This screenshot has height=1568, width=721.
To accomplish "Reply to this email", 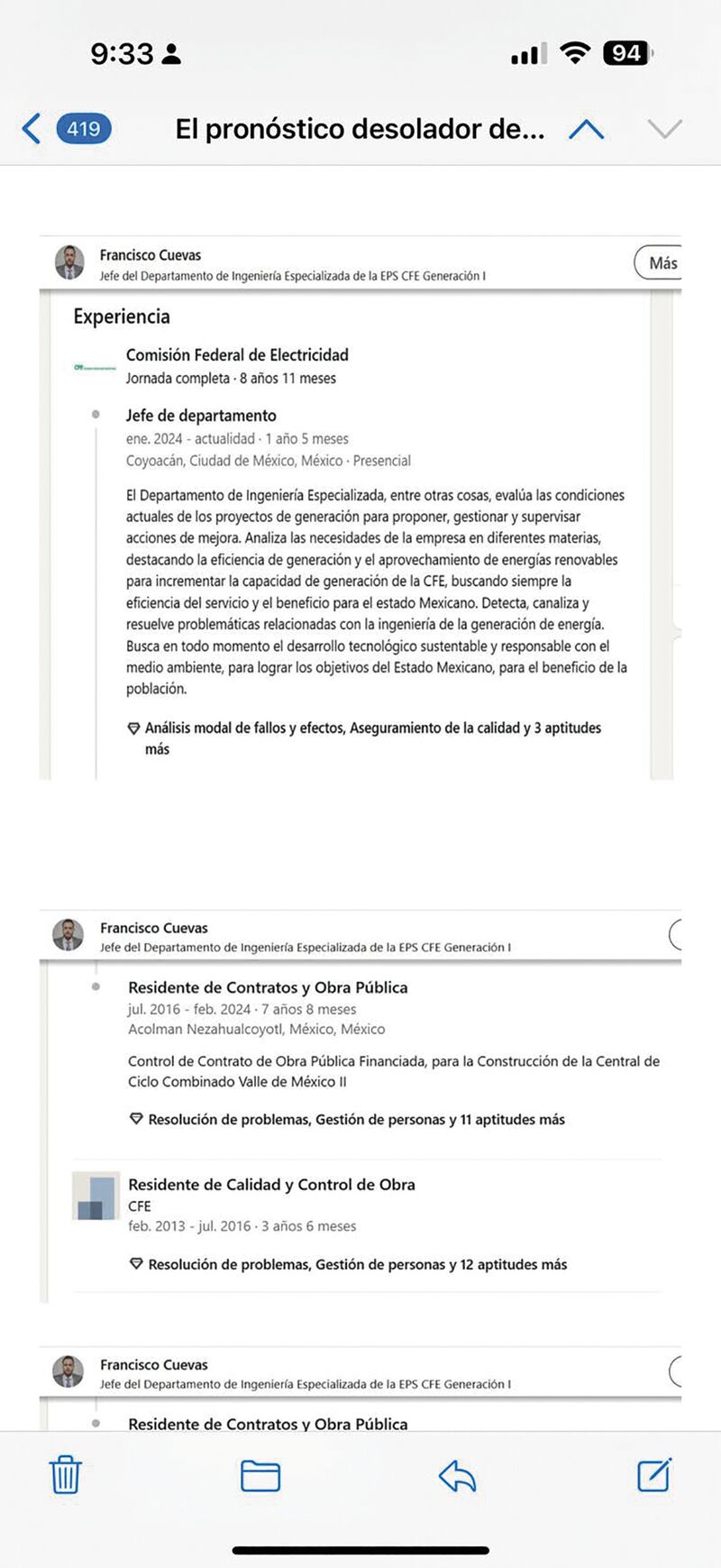I will (457, 1476).
